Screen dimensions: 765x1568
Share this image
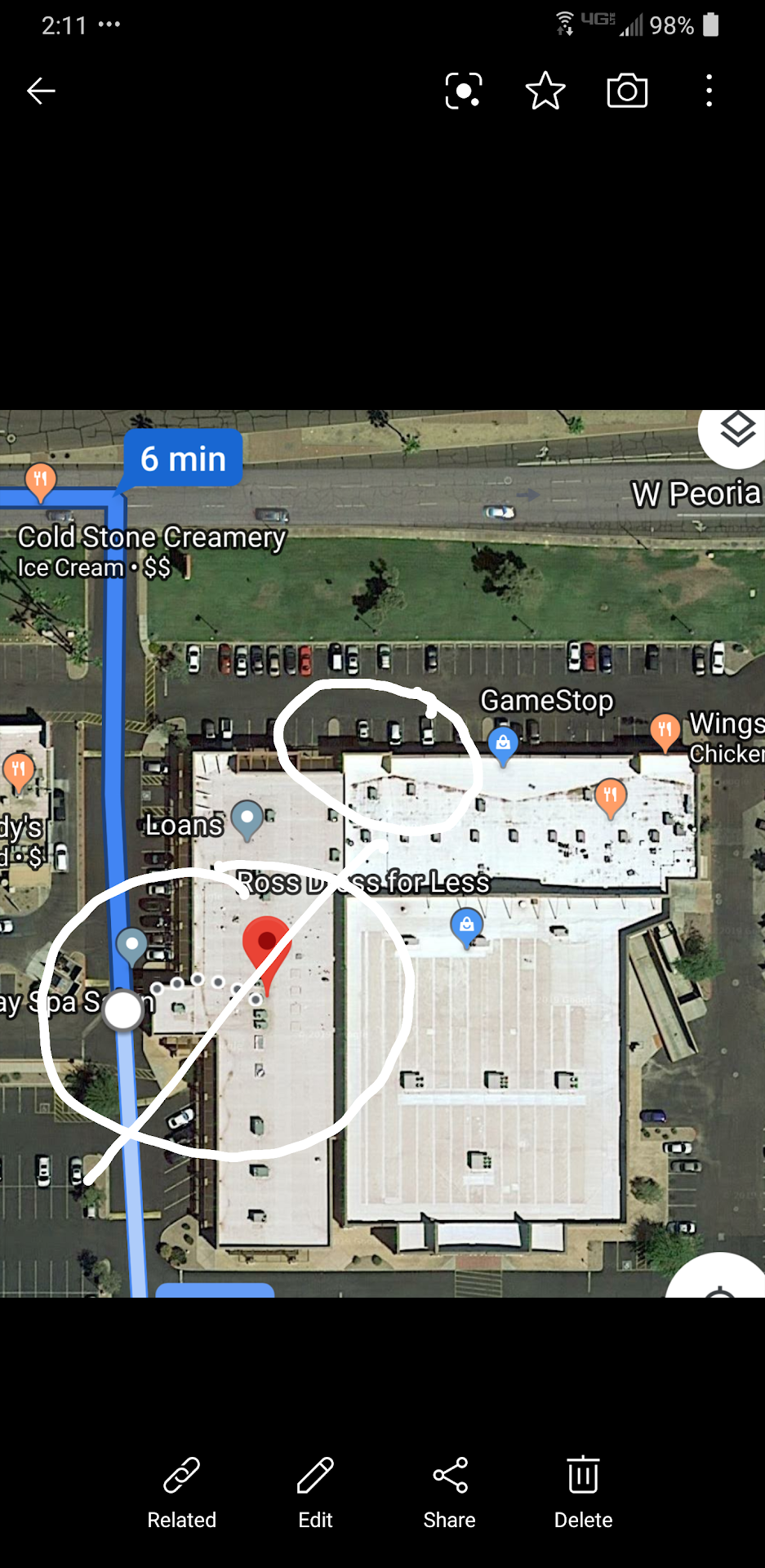pos(449,1491)
